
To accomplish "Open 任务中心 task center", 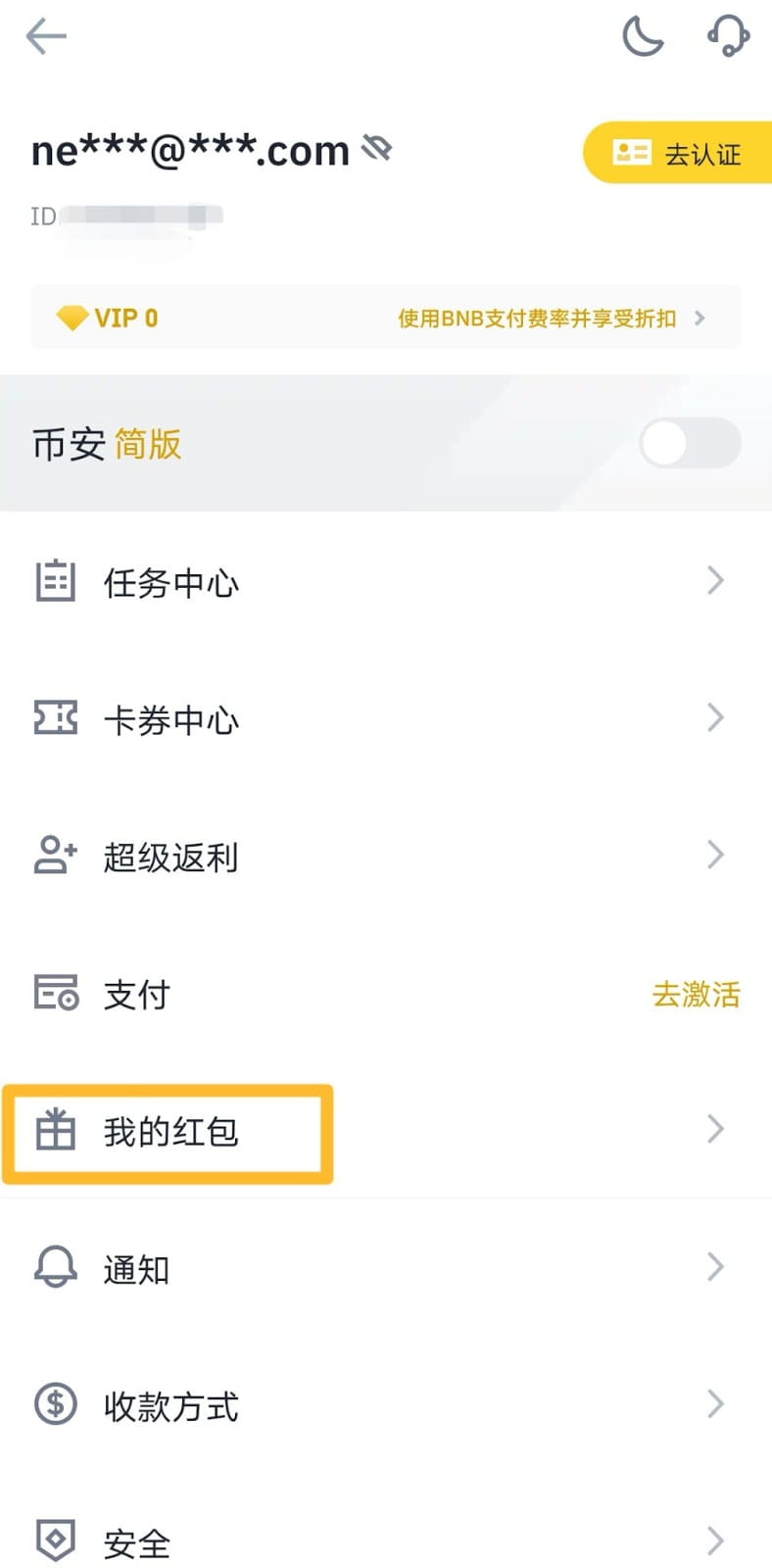I will [386, 582].
